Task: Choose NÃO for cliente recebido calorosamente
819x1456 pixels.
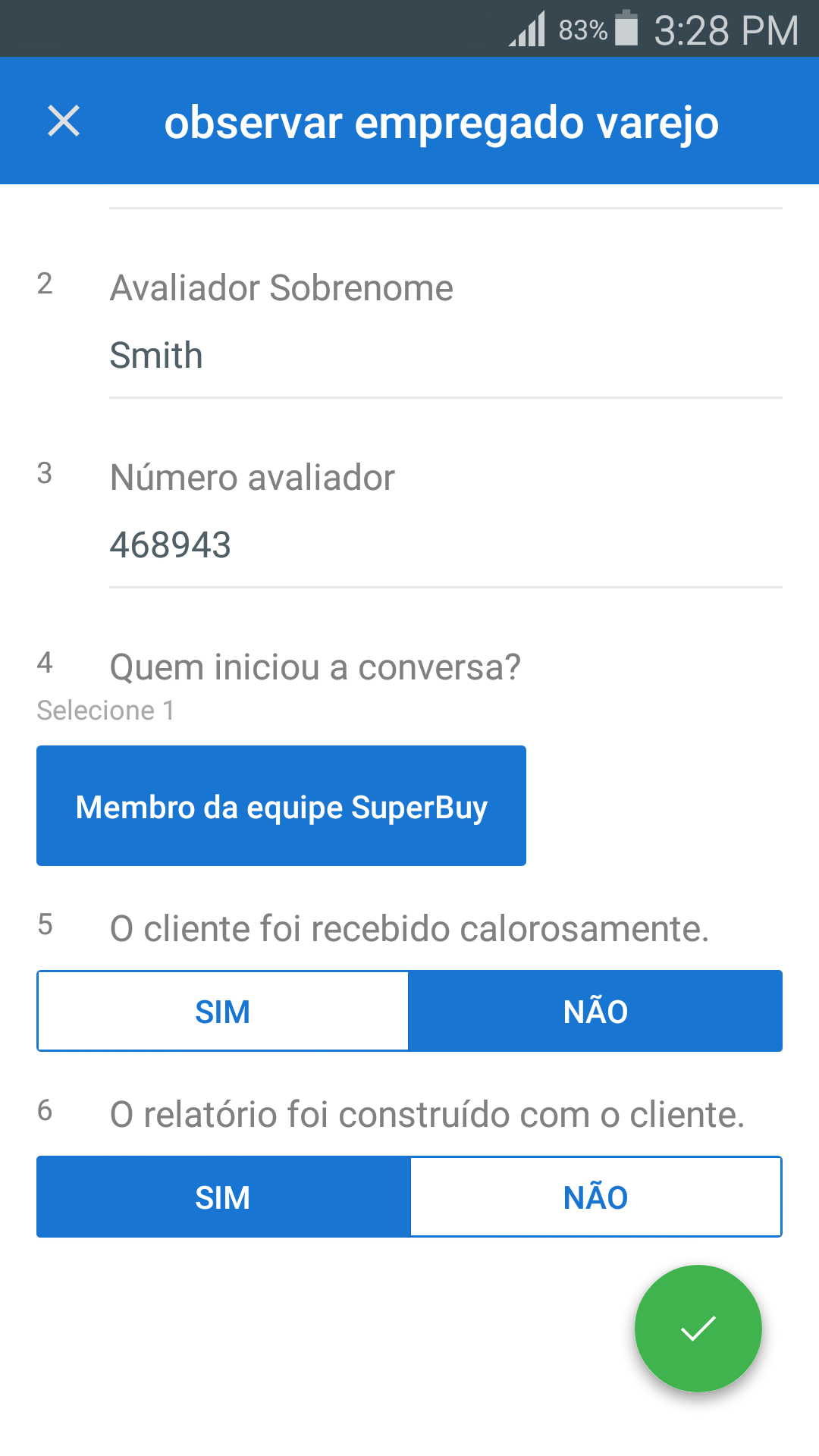Action: coord(596,1011)
